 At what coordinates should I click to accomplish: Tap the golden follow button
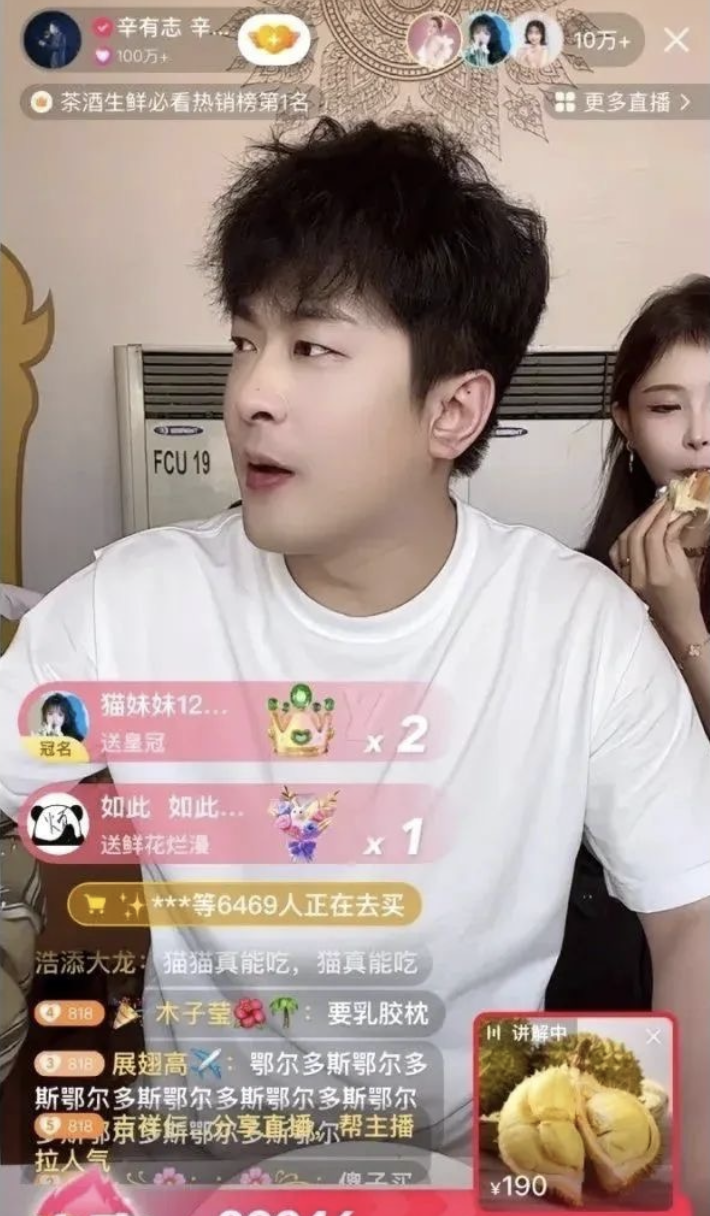click(274, 40)
